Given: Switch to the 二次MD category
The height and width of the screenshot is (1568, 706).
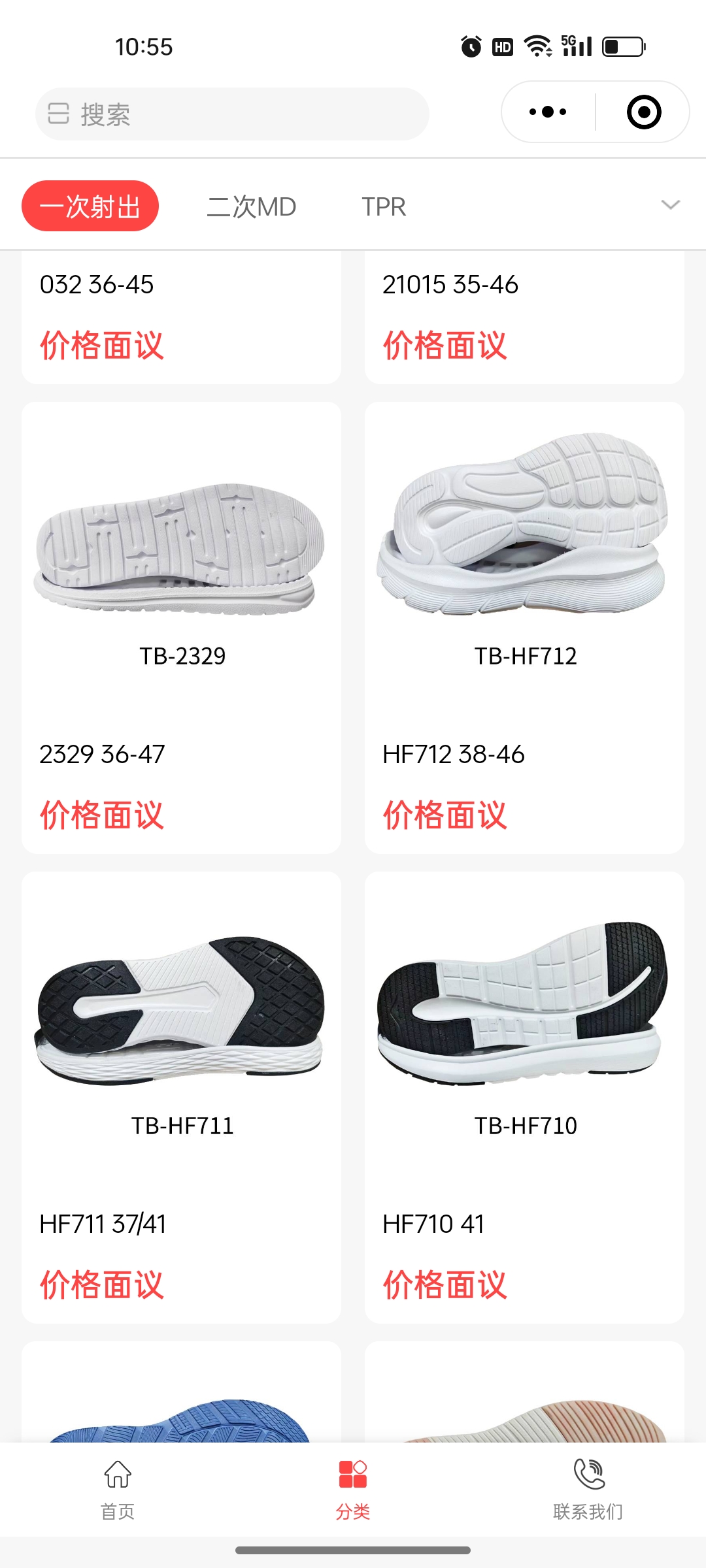Looking at the screenshot, I should click(x=252, y=206).
